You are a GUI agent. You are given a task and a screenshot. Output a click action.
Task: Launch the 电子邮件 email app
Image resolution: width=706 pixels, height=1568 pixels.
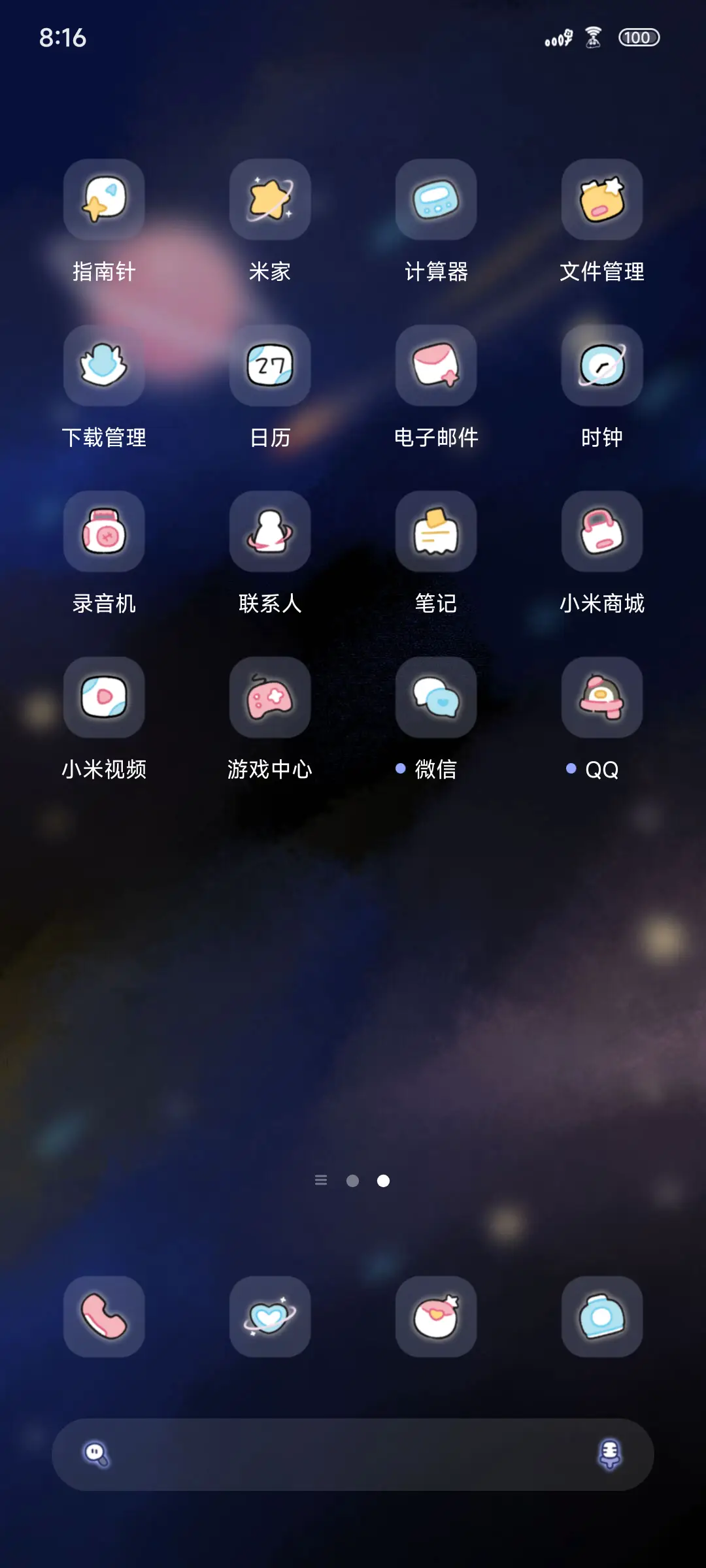(436, 366)
